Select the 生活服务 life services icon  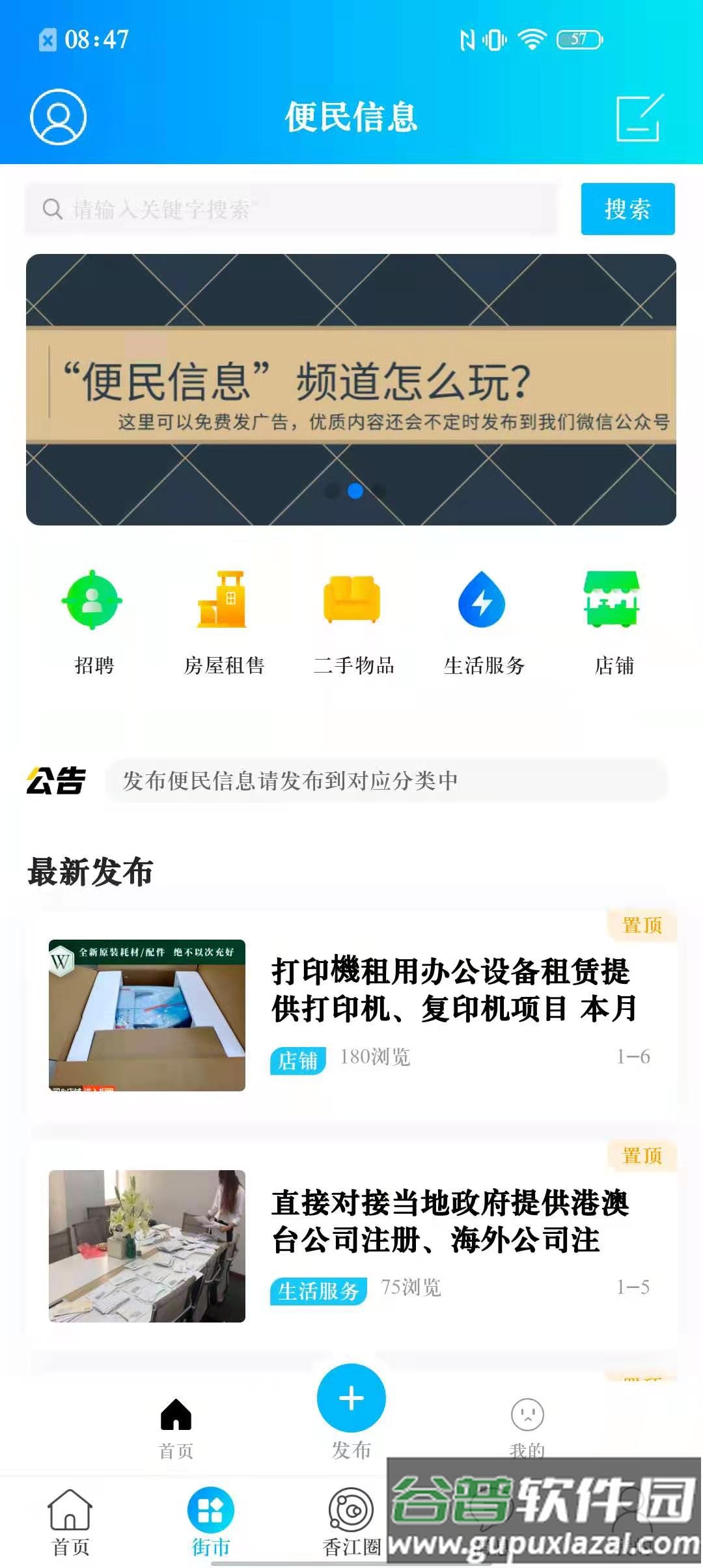point(484,600)
